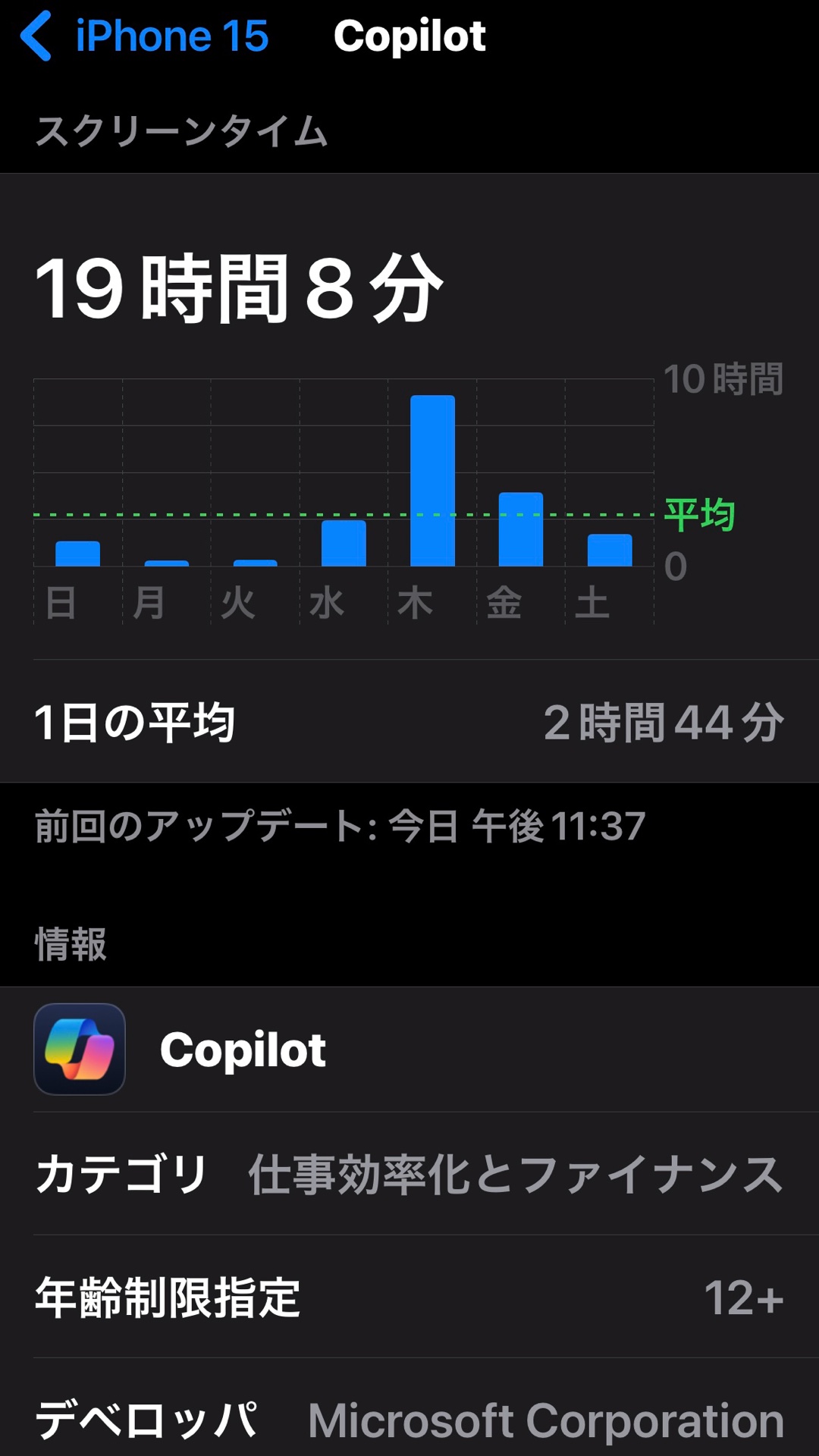Select Sunday's (日) usage bar in chart
Screen dimensions: 819x1456
77,554
